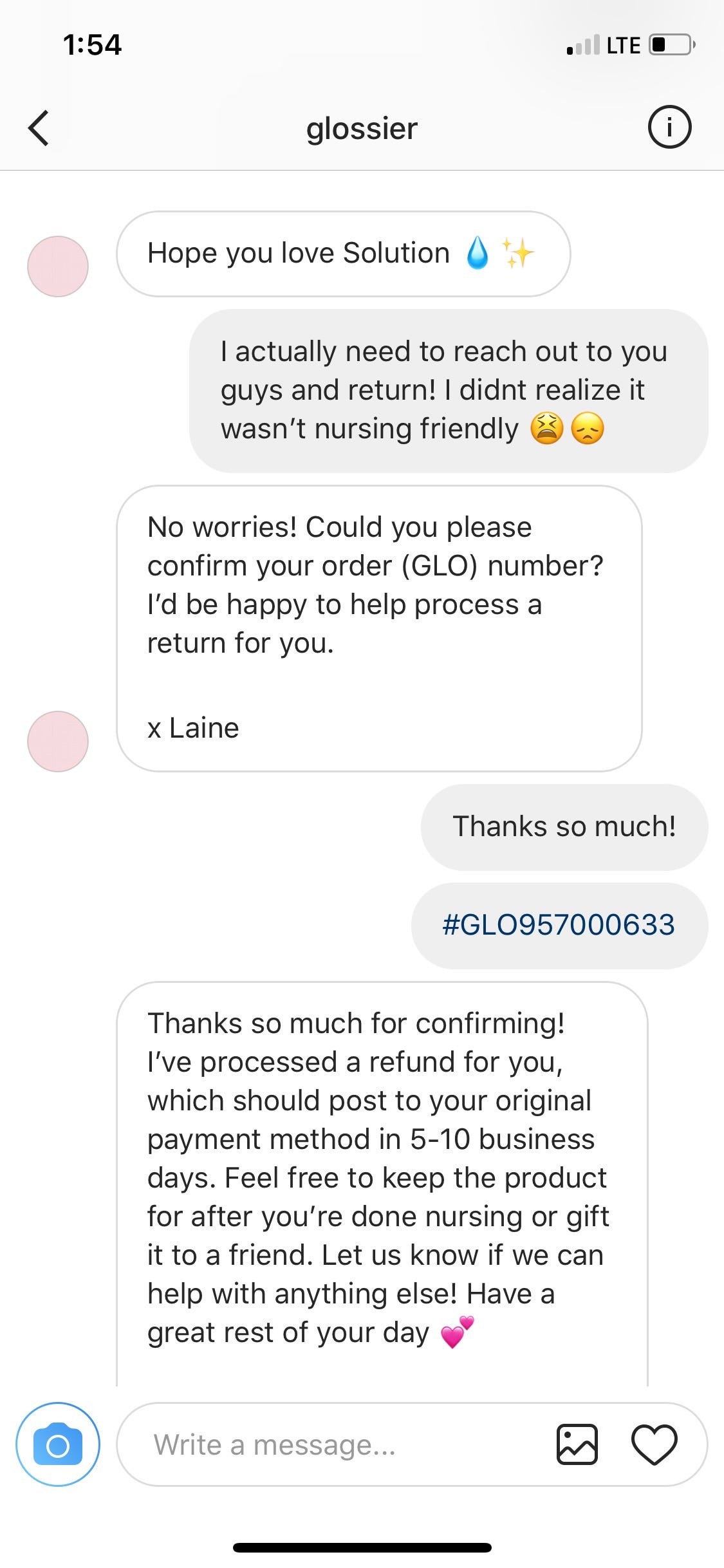Open conversation details info icon
724x1568 pixels.
coord(669,127)
